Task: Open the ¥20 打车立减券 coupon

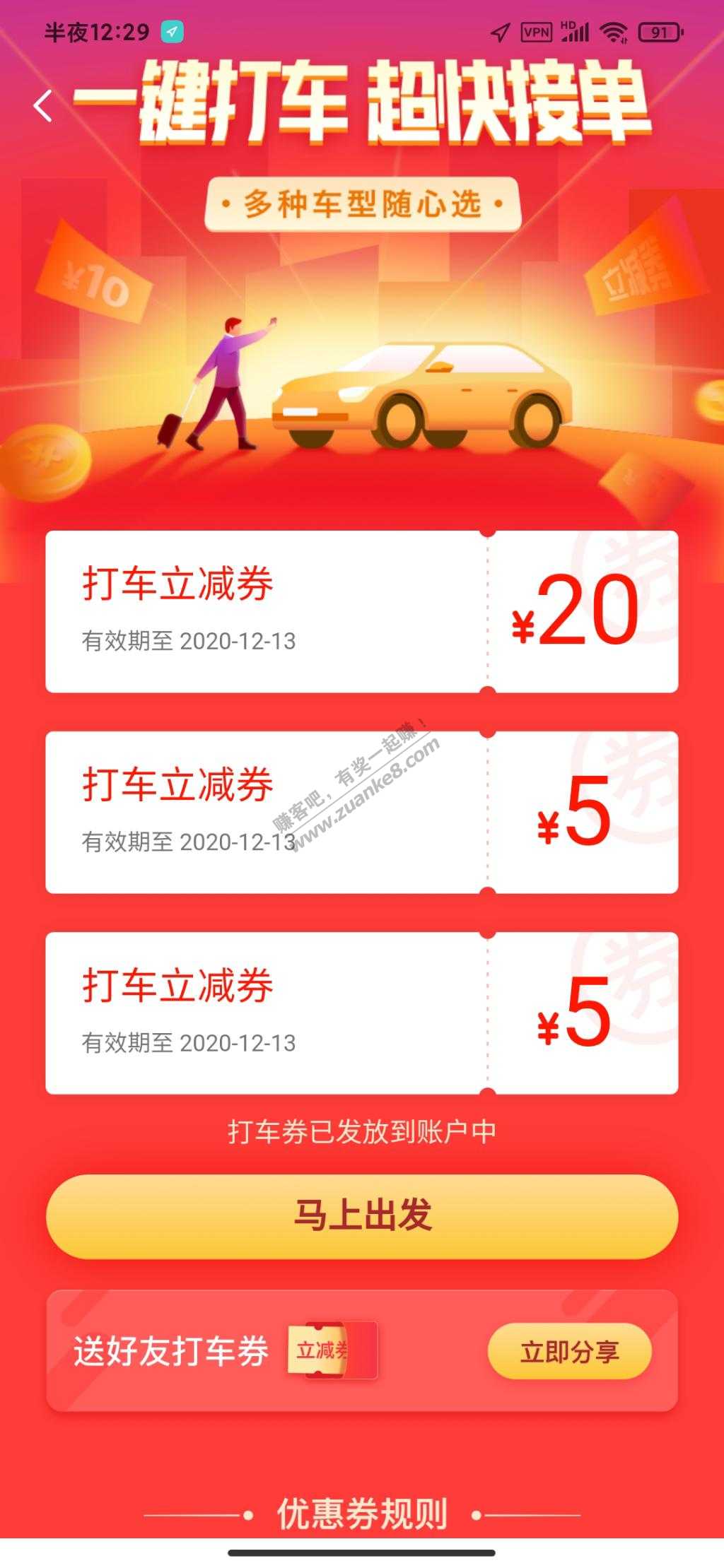Action: tap(362, 611)
